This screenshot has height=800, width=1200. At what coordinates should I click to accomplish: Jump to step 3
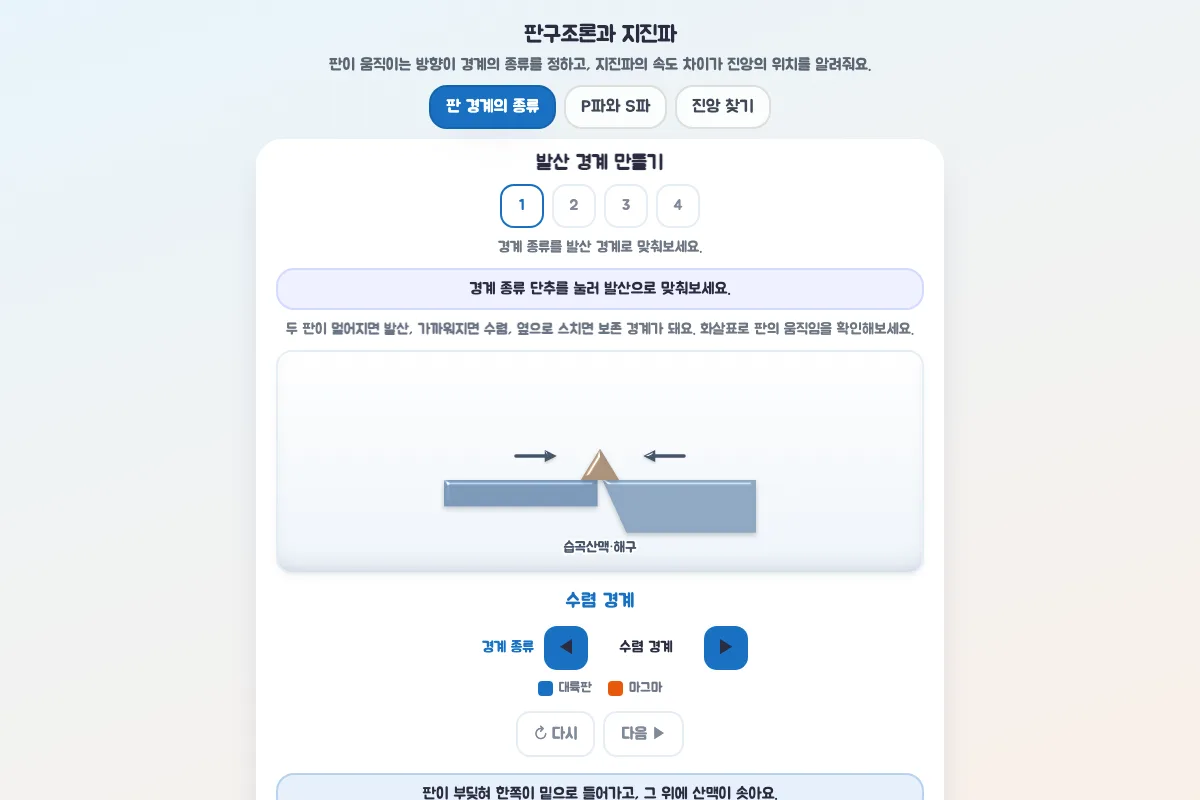(626, 206)
